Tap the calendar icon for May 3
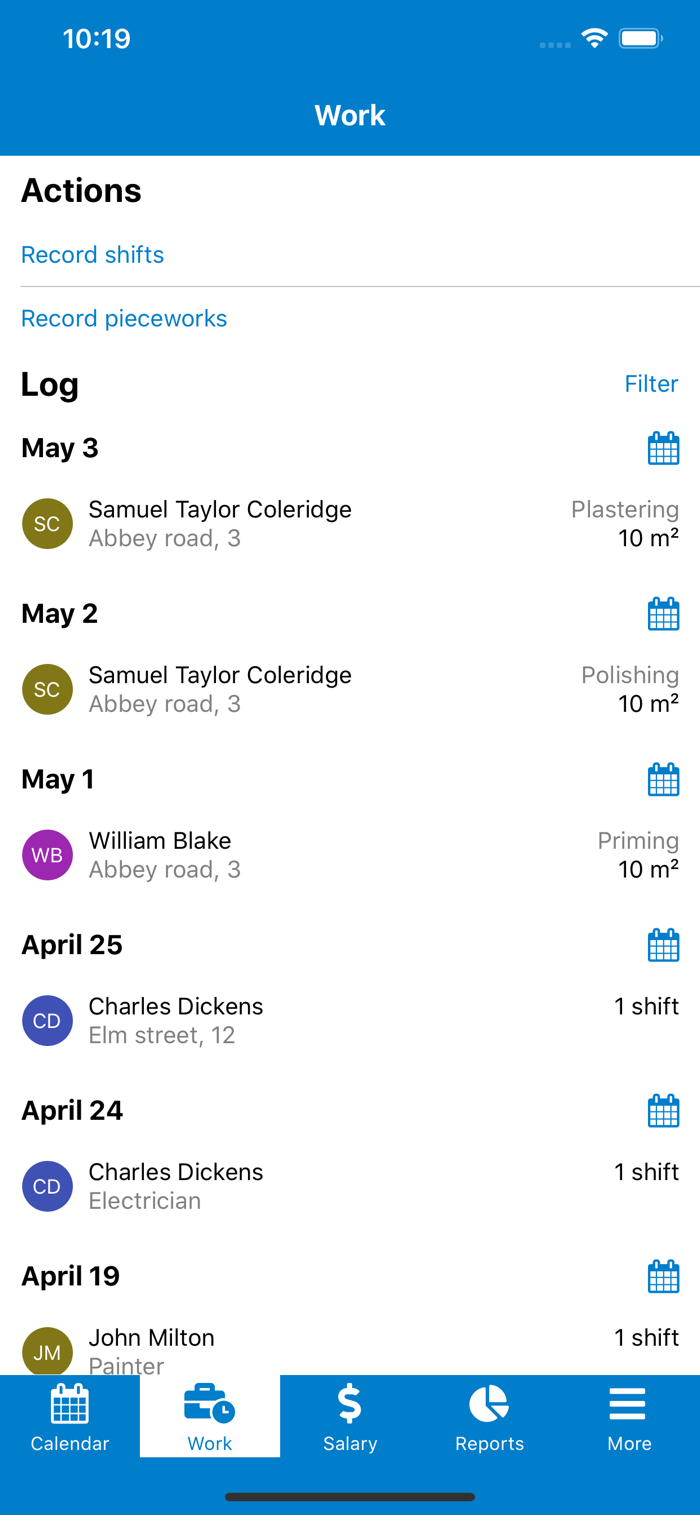Screen dimensions: 700x1515 tap(663, 449)
